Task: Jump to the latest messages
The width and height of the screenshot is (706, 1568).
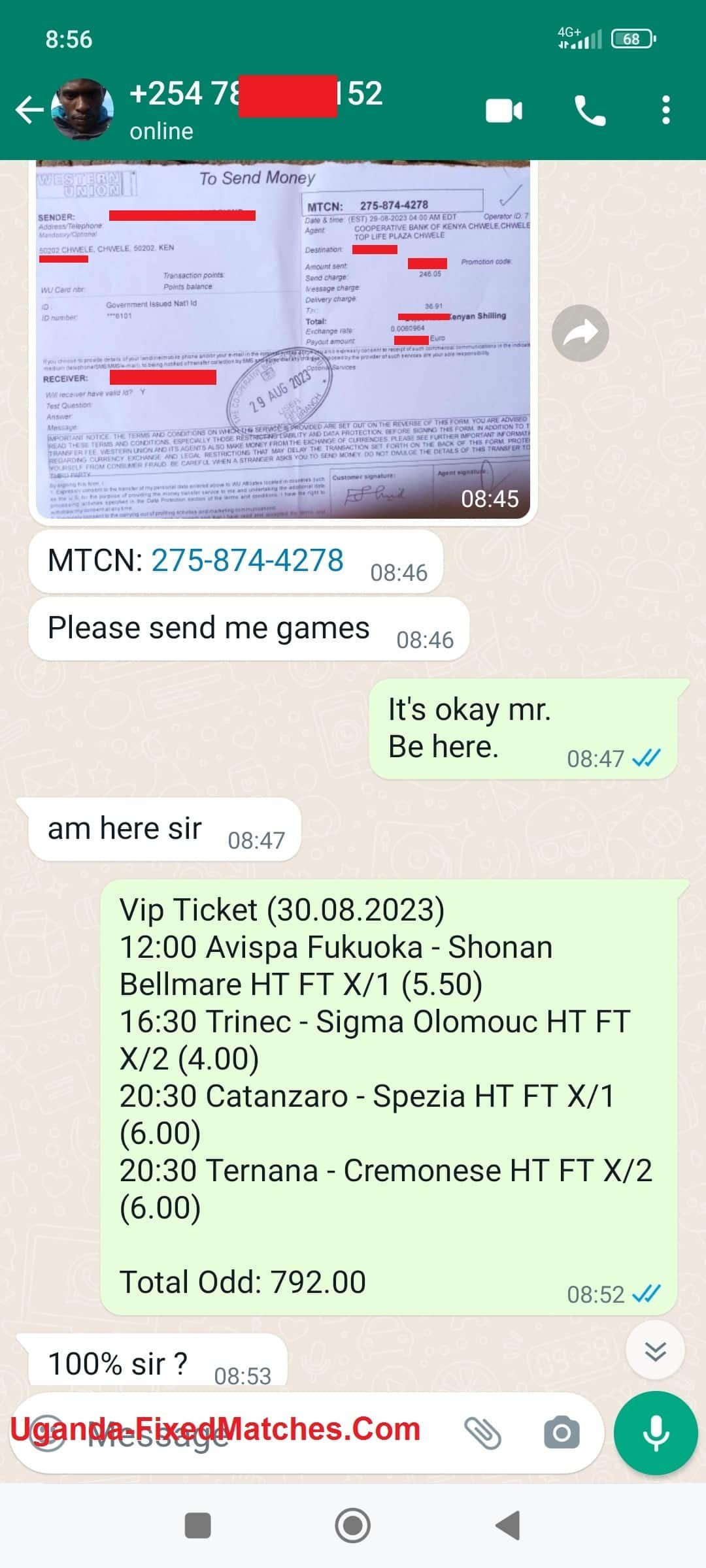Action: tap(655, 1350)
